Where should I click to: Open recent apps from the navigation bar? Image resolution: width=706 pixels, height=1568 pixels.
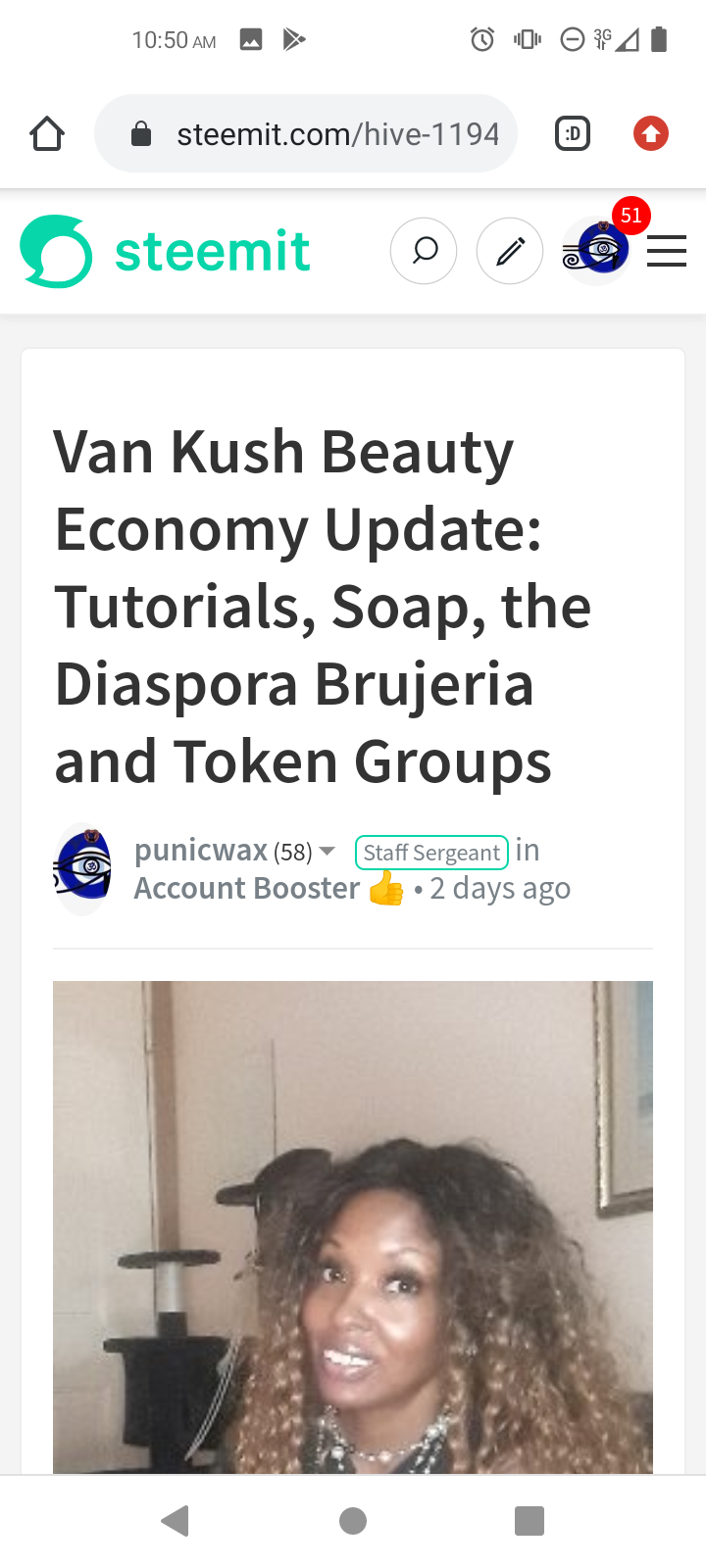[529, 1521]
